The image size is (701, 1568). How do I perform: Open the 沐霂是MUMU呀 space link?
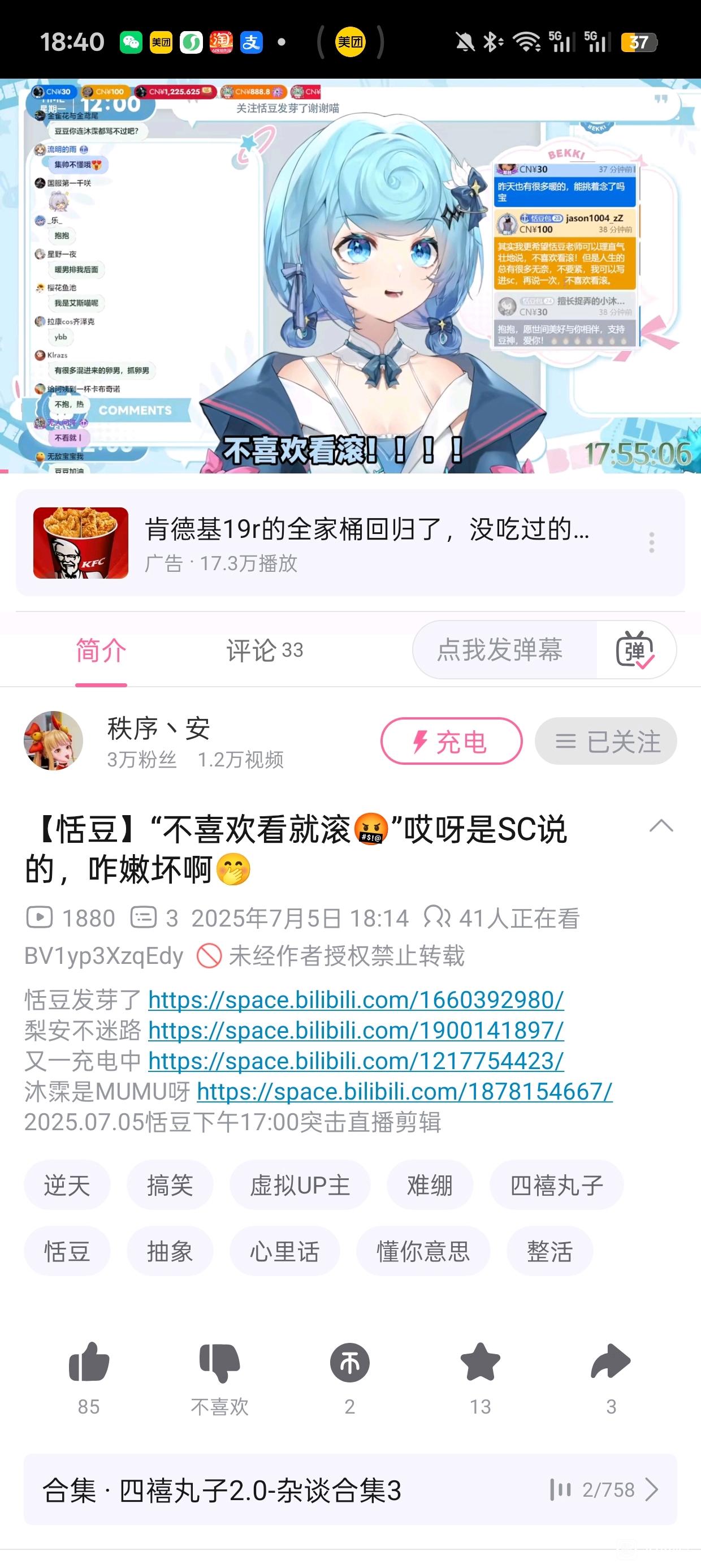pos(404,1091)
